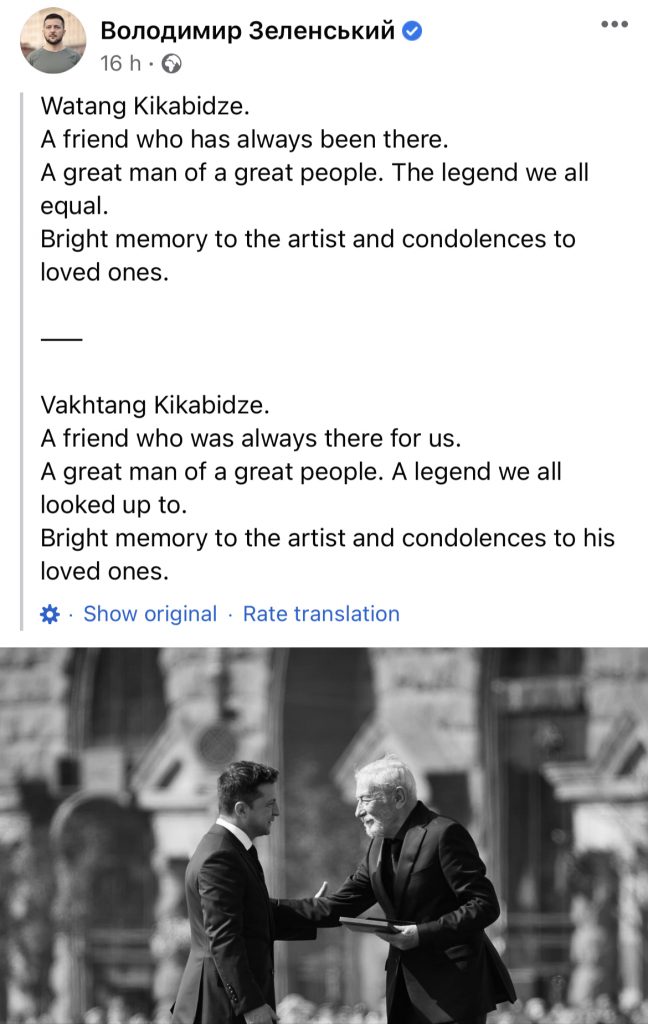This screenshot has height=1024, width=648.
Task: Rate translation of this post
Action: [x=321, y=614]
